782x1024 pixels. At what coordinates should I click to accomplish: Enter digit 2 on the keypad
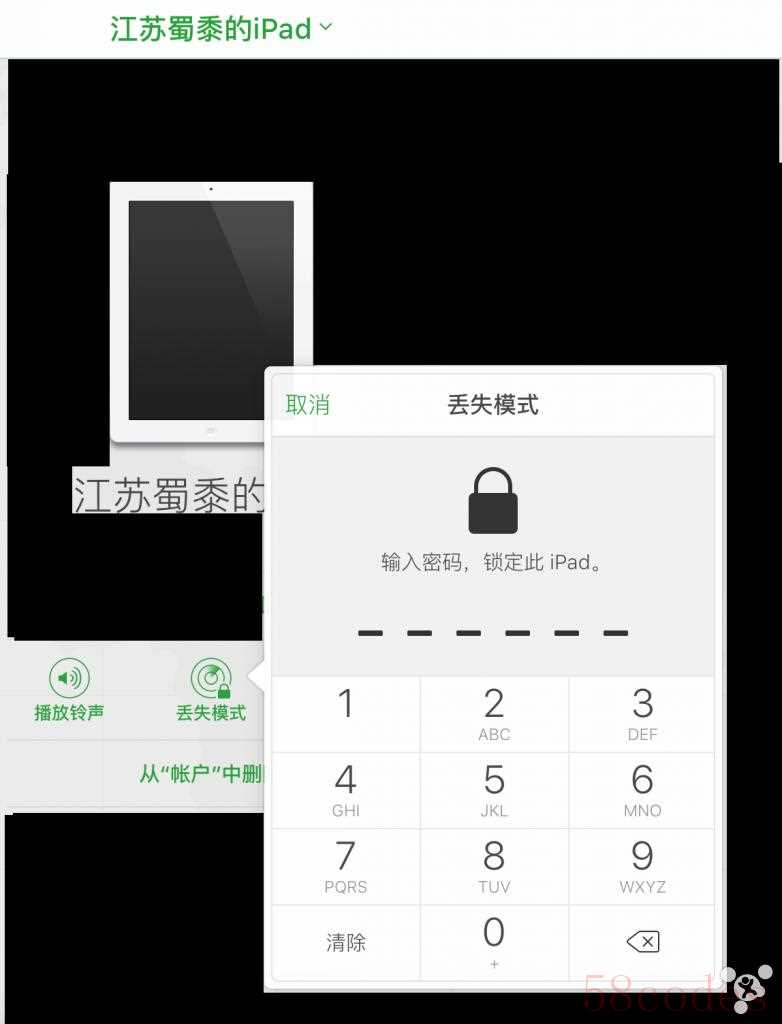494,713
